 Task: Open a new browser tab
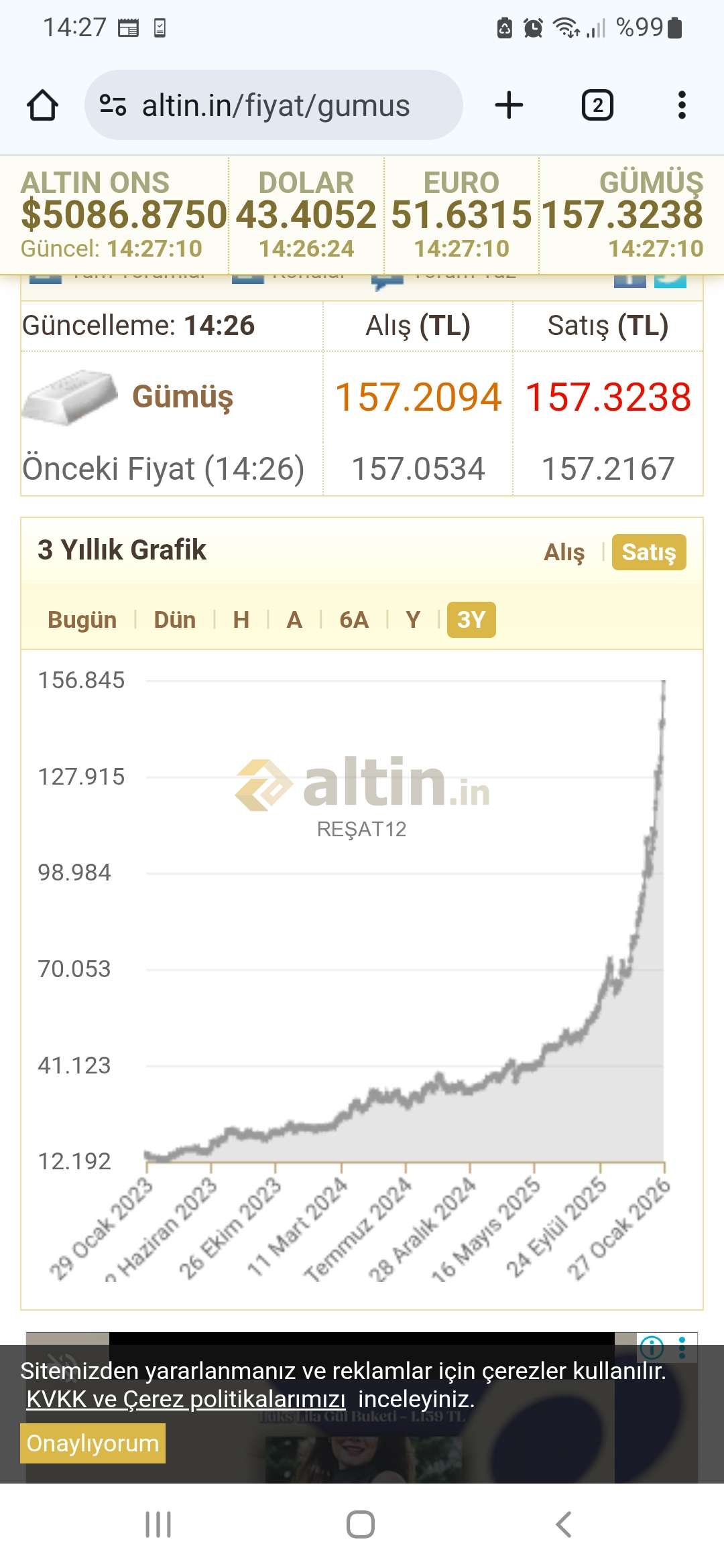point(509,105)
